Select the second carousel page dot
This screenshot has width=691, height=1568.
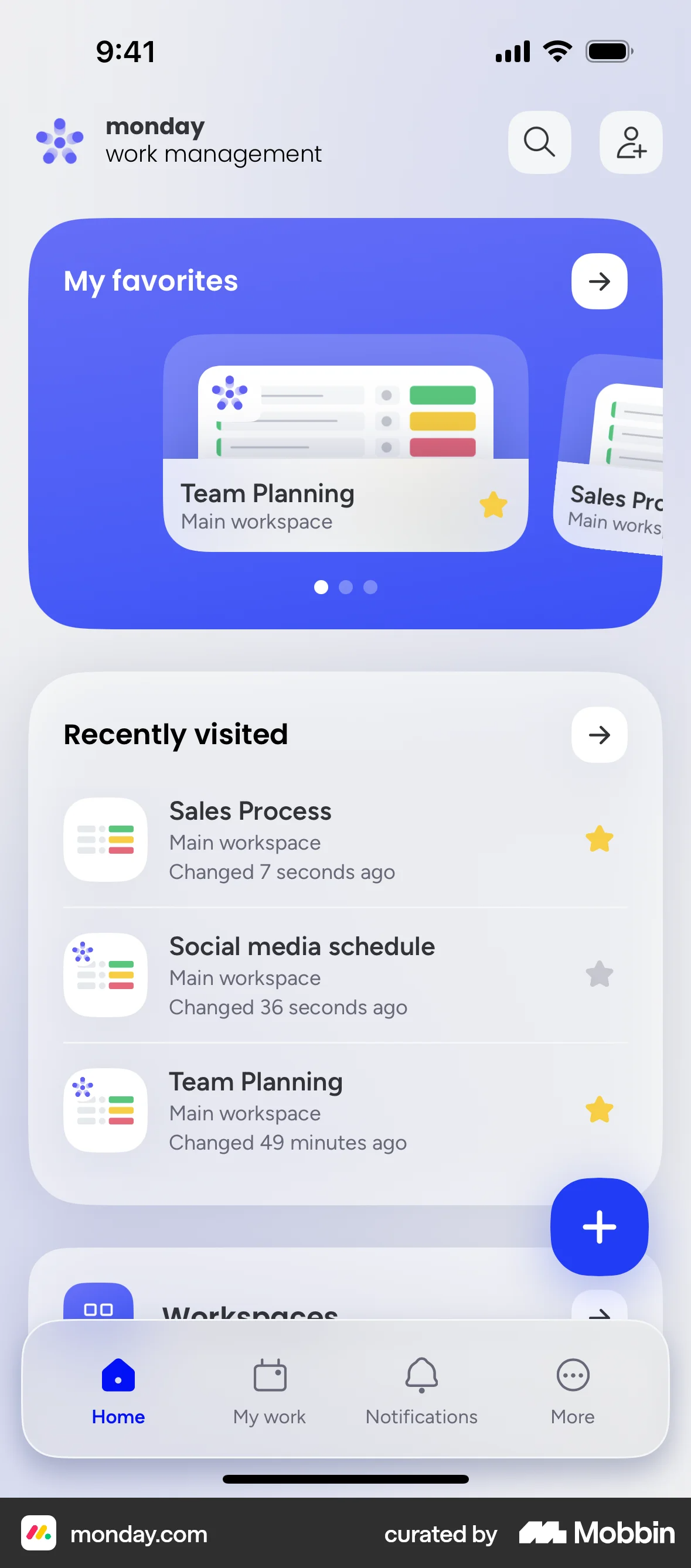(346, 587)
